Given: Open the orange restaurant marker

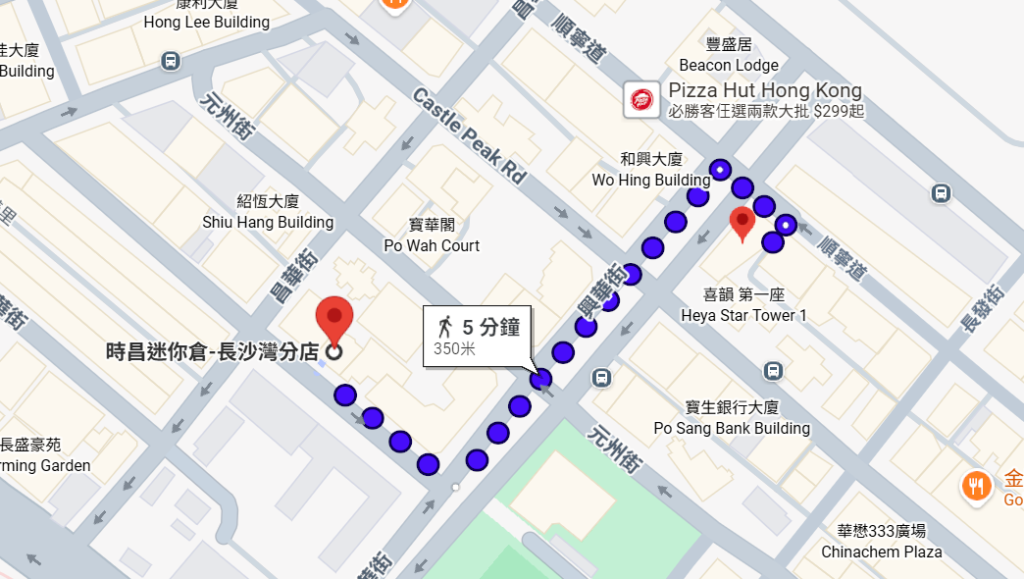Looking at the screenshot, I should click(976, 486).
